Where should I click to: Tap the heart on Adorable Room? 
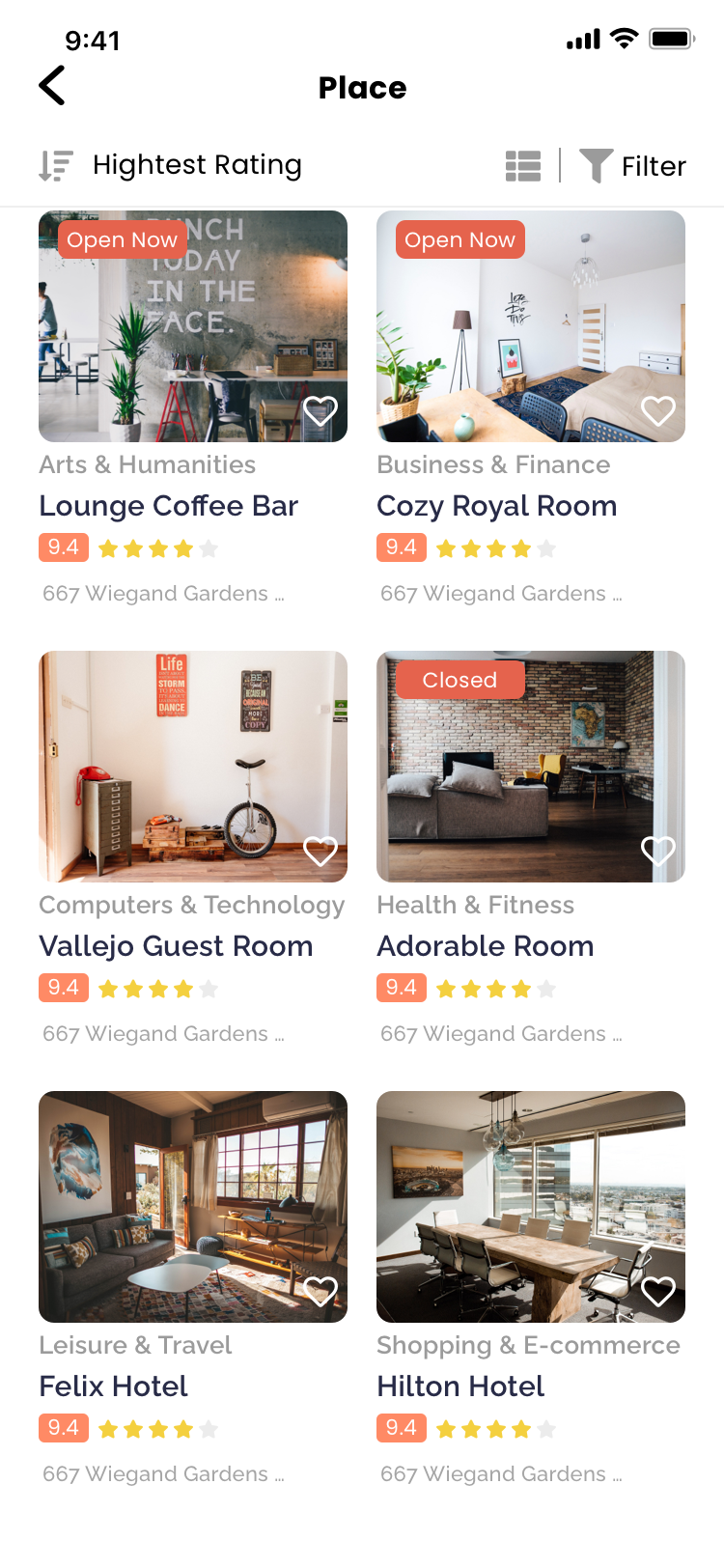658,852
